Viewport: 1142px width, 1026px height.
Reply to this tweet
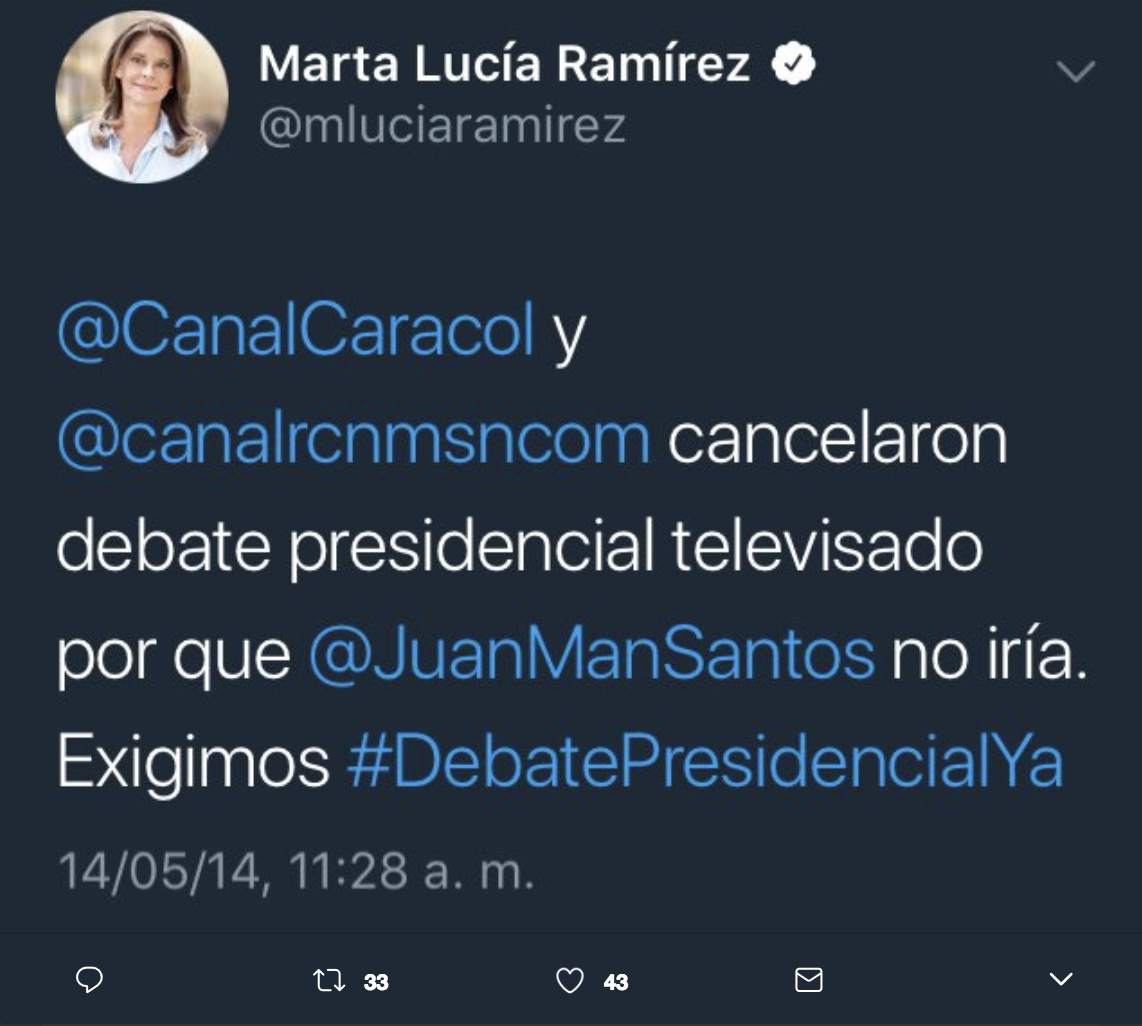click(x=90, y=980)
